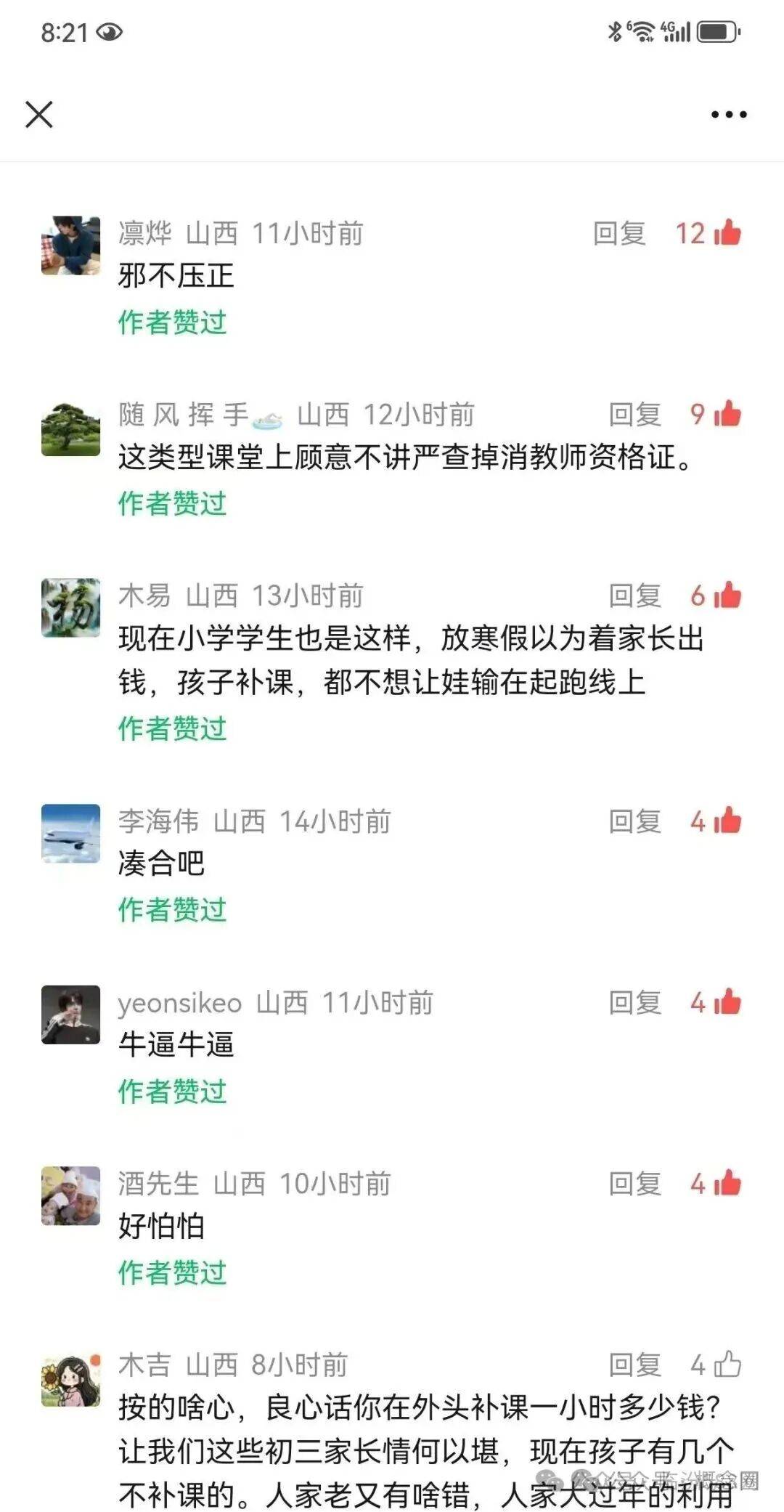The image size is (784, 1512).
Task: Like 木吉's comment
Action: (x=727, y=1366)
